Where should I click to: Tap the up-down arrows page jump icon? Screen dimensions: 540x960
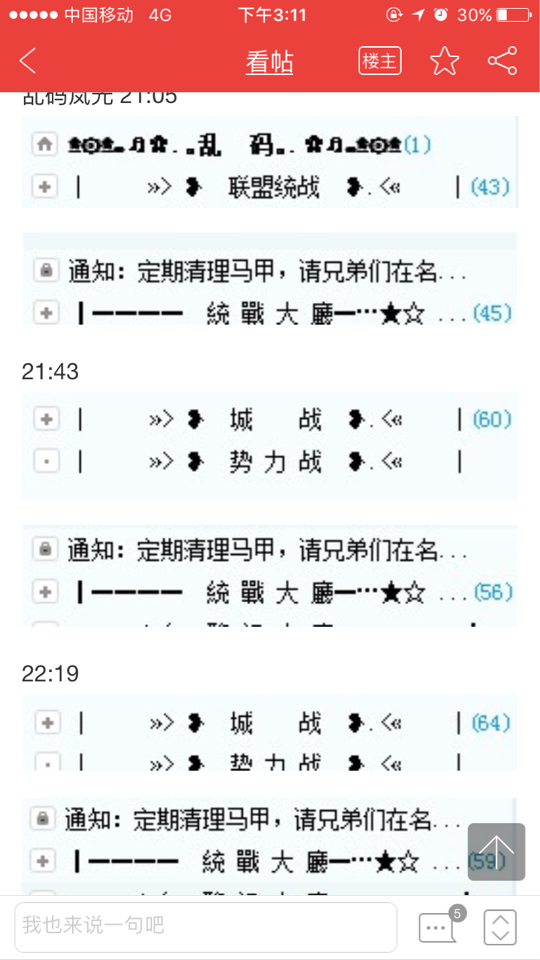click(x=500, y=927)
